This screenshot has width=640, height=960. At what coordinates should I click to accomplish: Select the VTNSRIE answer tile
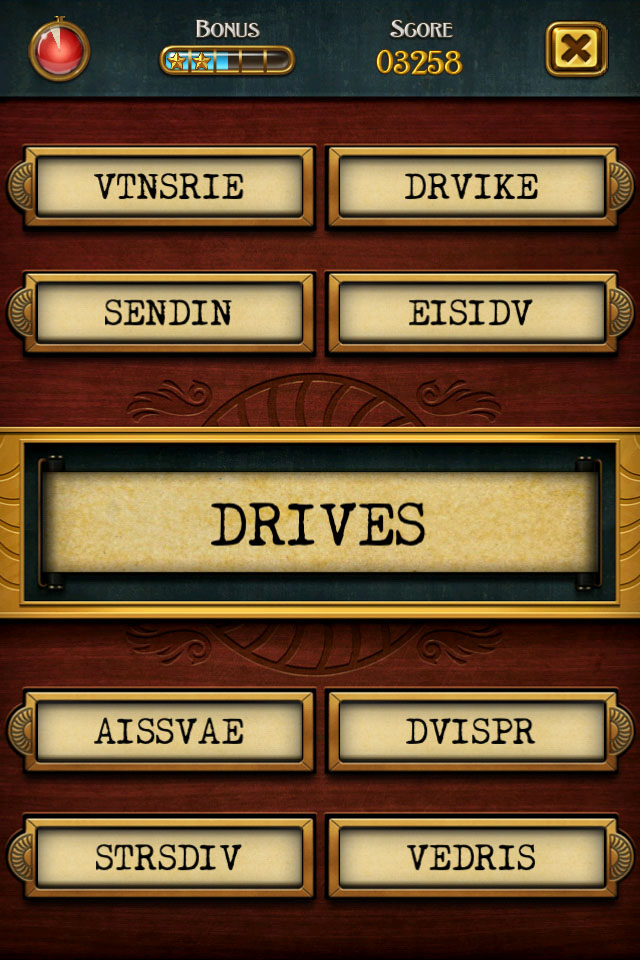click(169, 187)
